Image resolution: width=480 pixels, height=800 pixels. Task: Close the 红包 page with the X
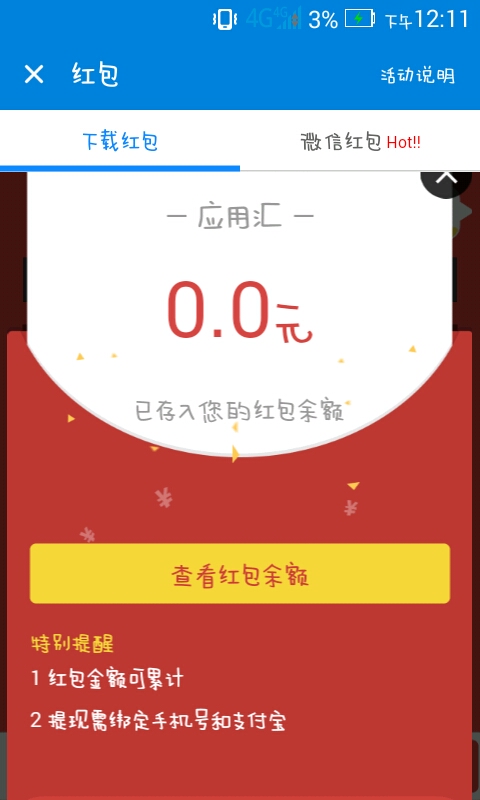pyautogui.click(x=34, y=75)
